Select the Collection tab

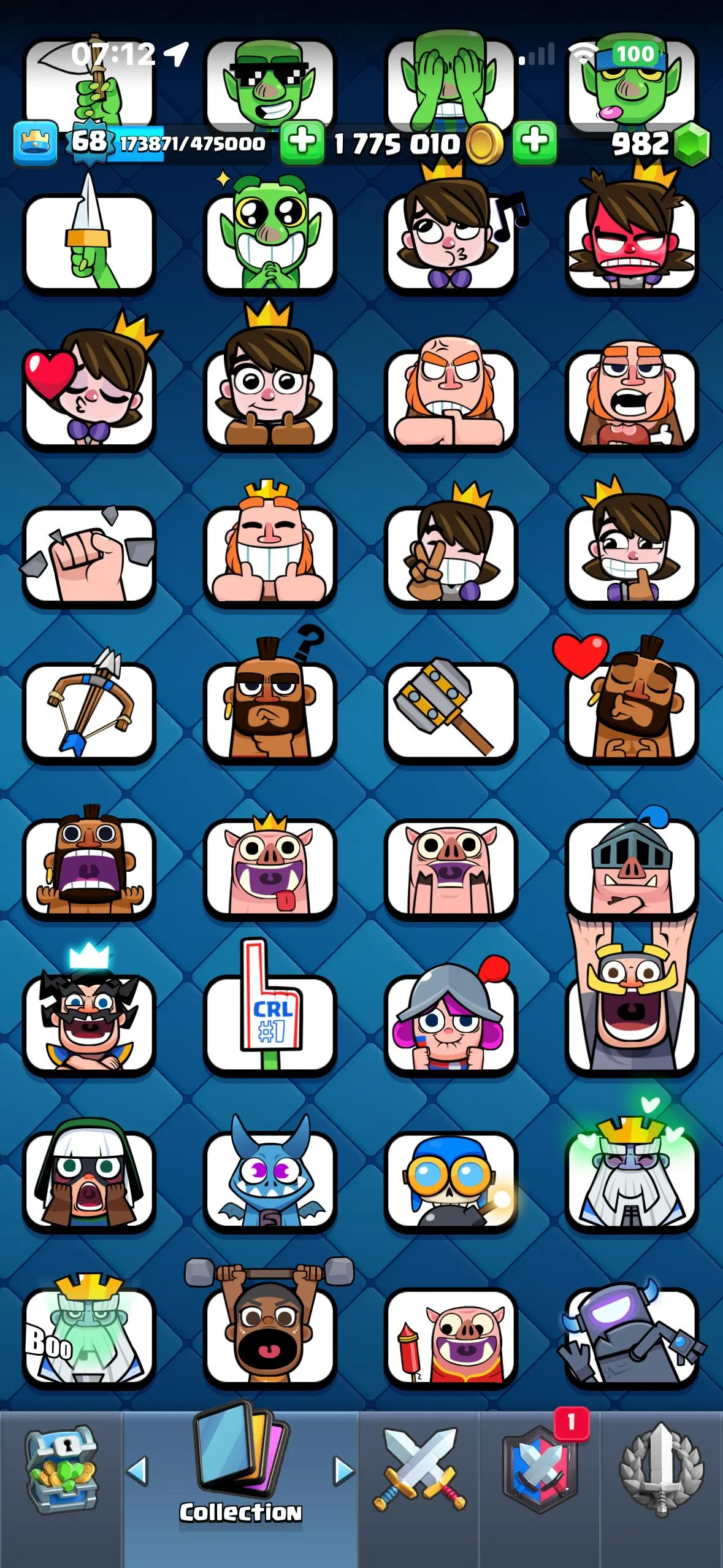click(239, 1472)
